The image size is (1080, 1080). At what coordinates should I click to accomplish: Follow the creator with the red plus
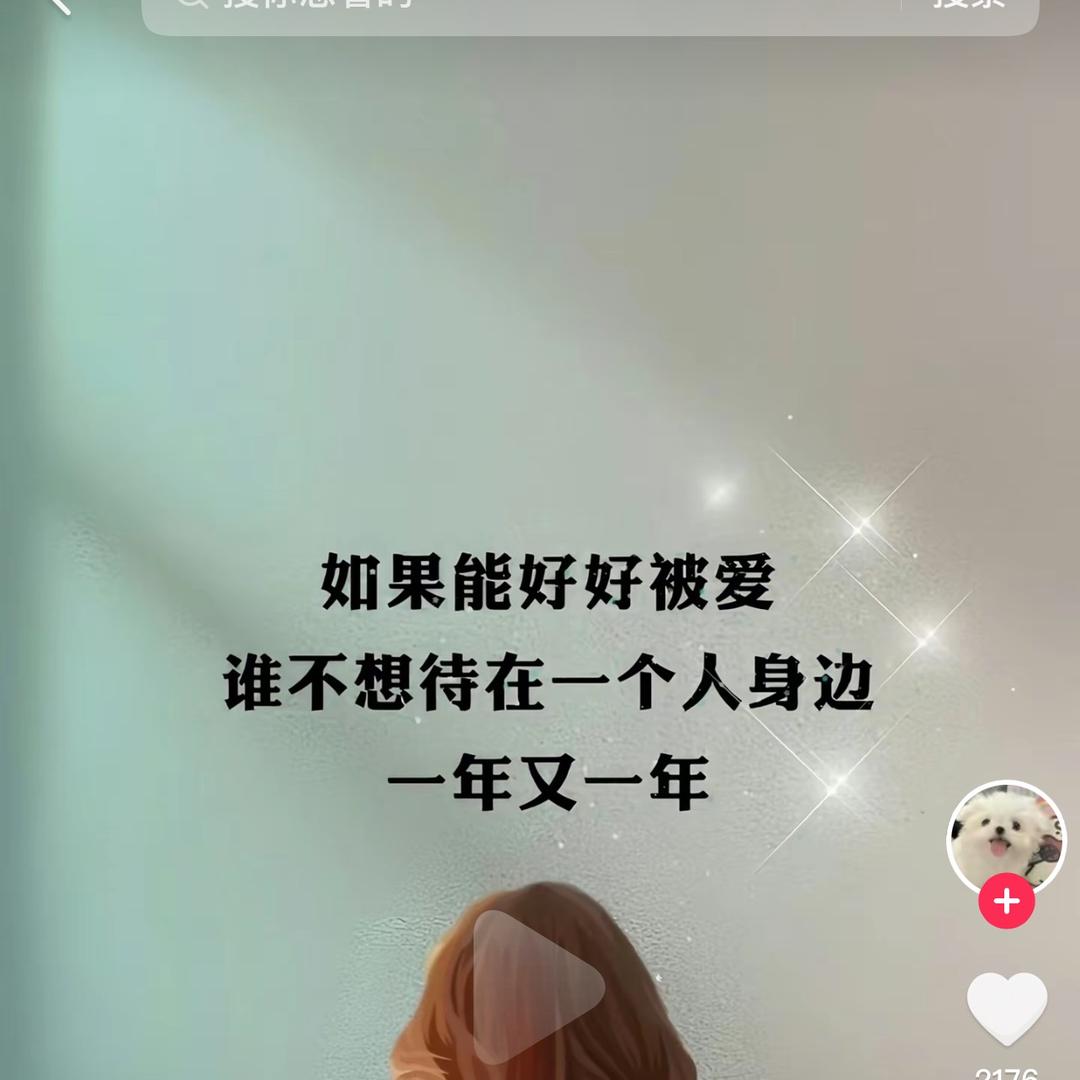click(x=1006, y=902)
